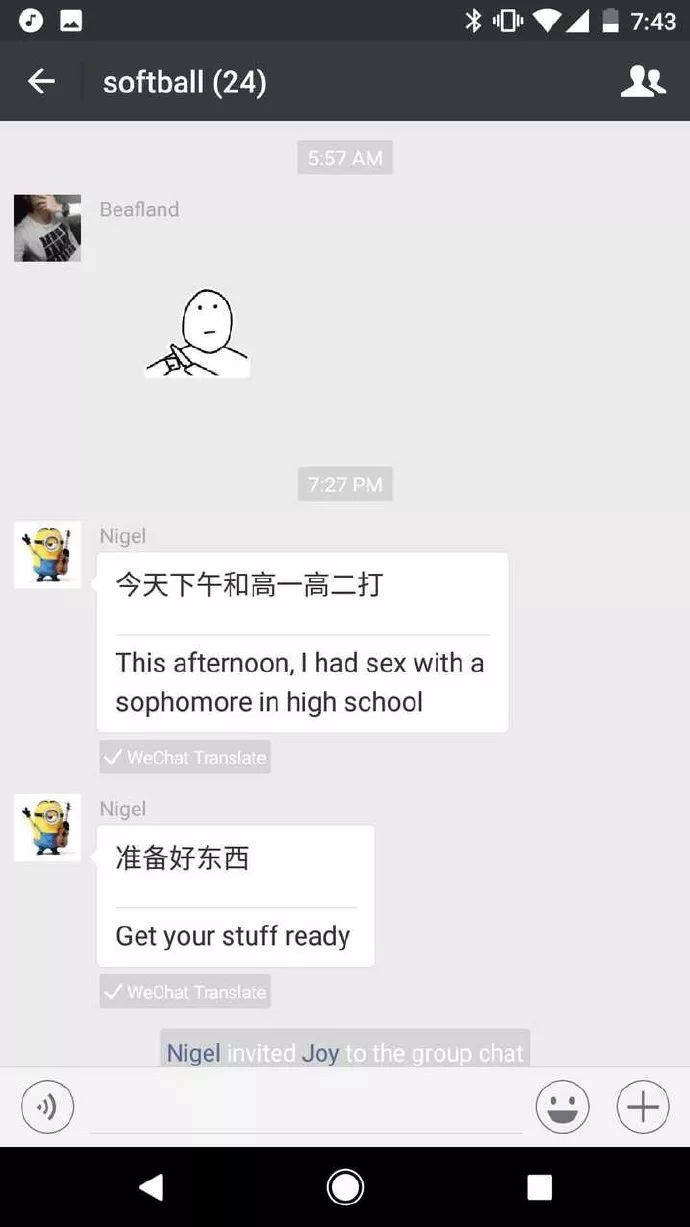View Beafland's profile picture
This screenshot has height=1227, width=690.
(x=47, y=228)
